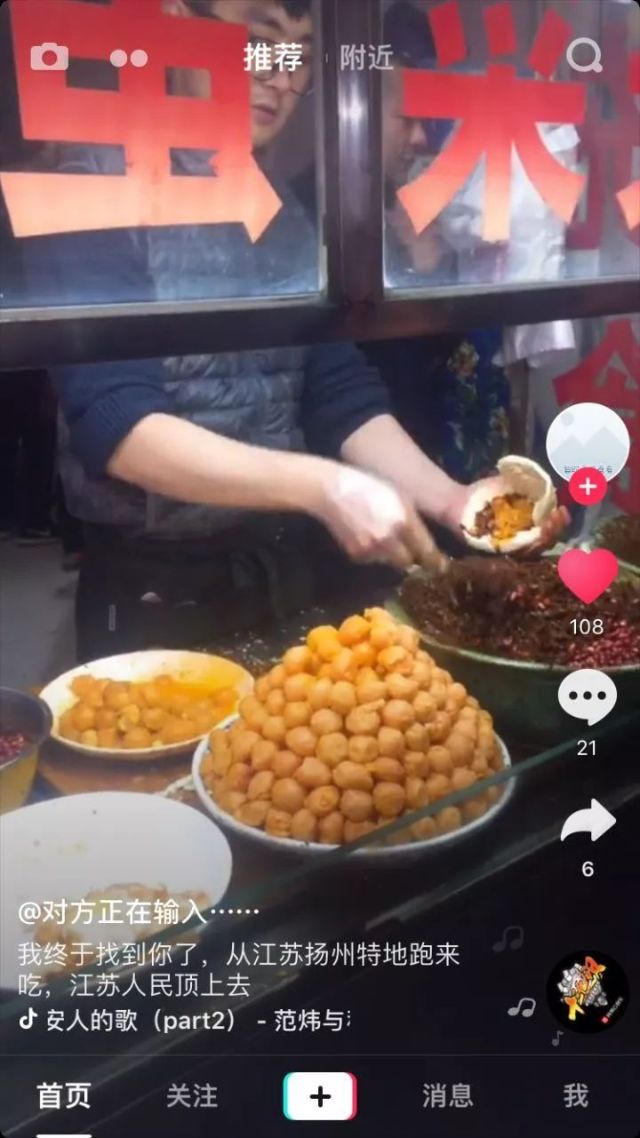Viewport: 640px width, 1138px height.
Task: Create a new video with plus button
Action: tap(320, 1096)
